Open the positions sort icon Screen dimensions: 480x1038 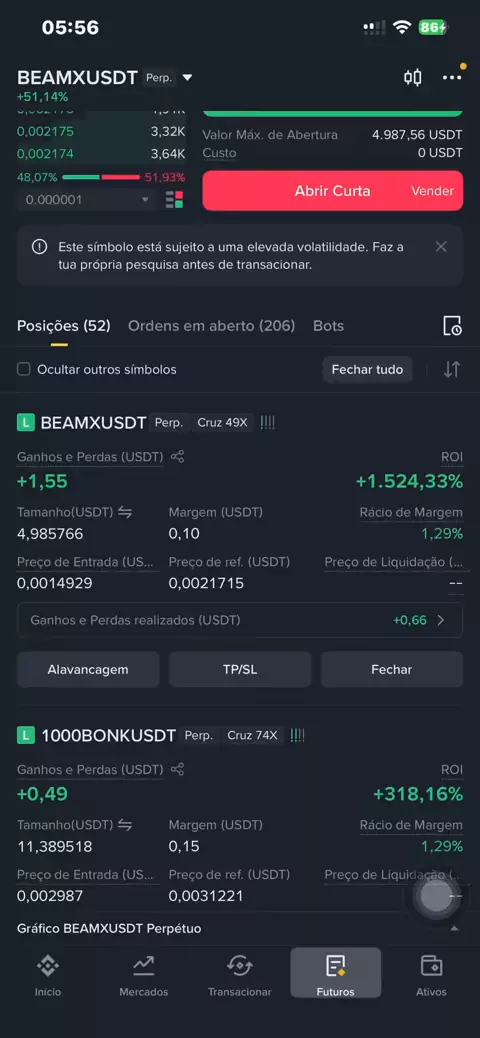pyautogui.click(x=452, y=369)
